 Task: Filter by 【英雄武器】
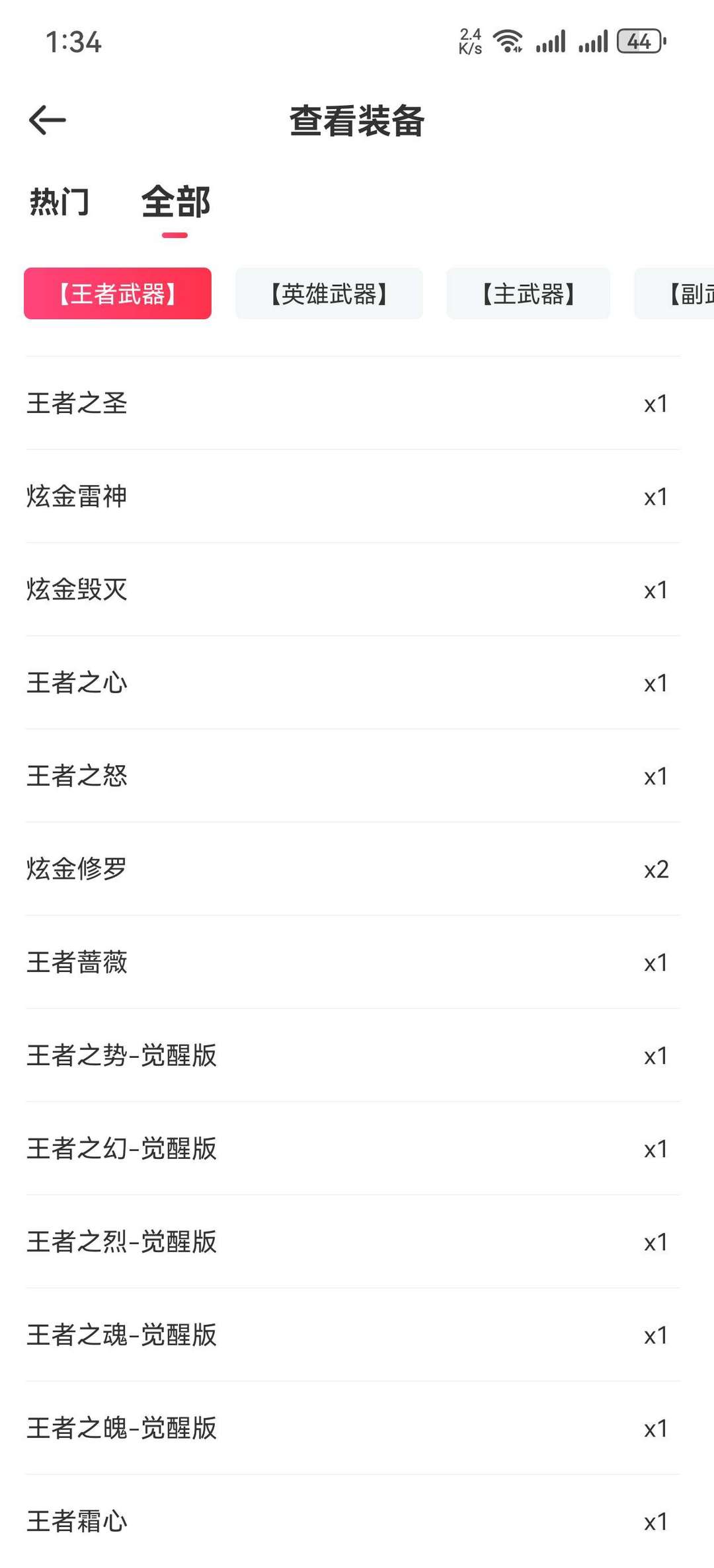[x=329, y=293]
